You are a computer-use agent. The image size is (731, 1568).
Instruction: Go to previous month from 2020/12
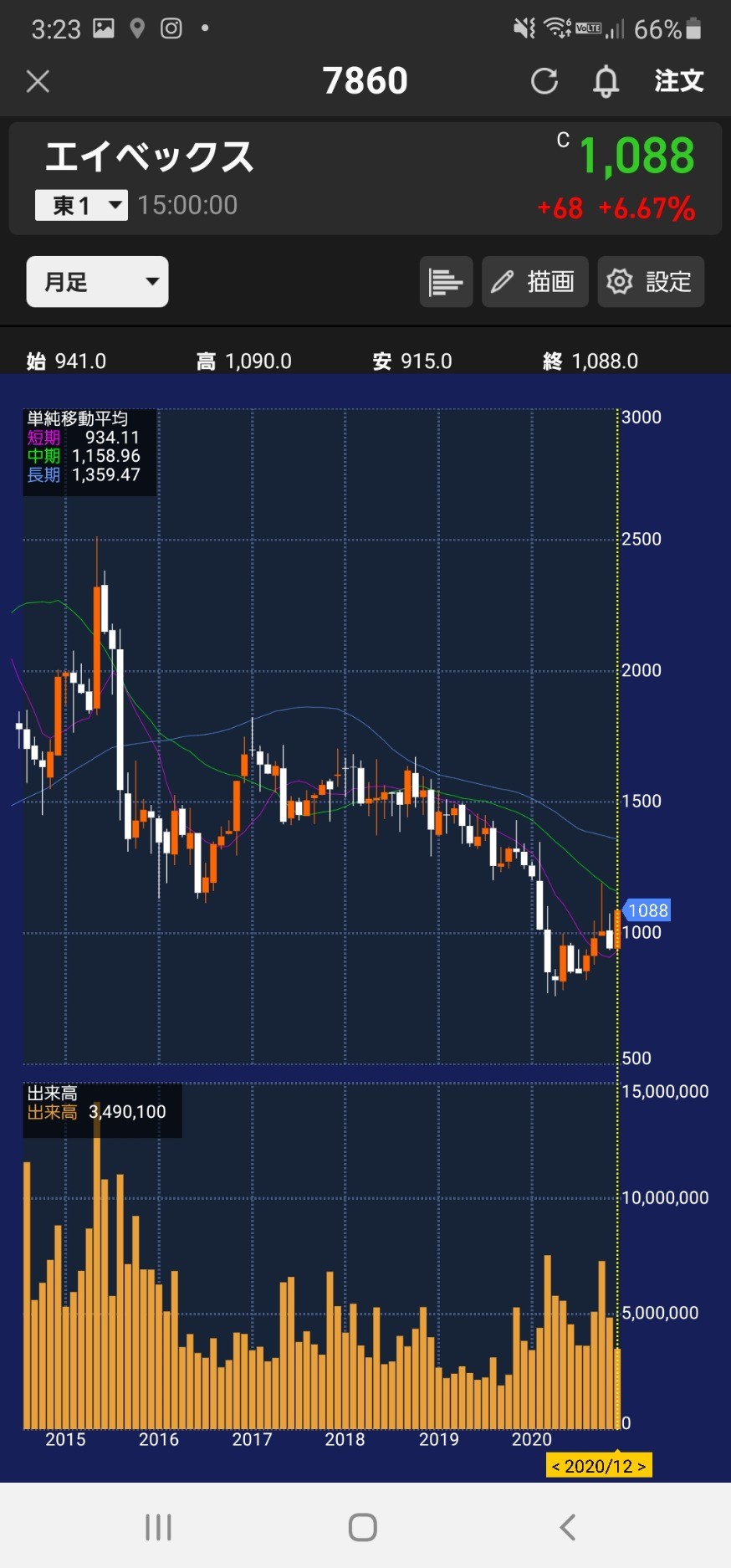pyautogui.click(x=555, y=1466)
